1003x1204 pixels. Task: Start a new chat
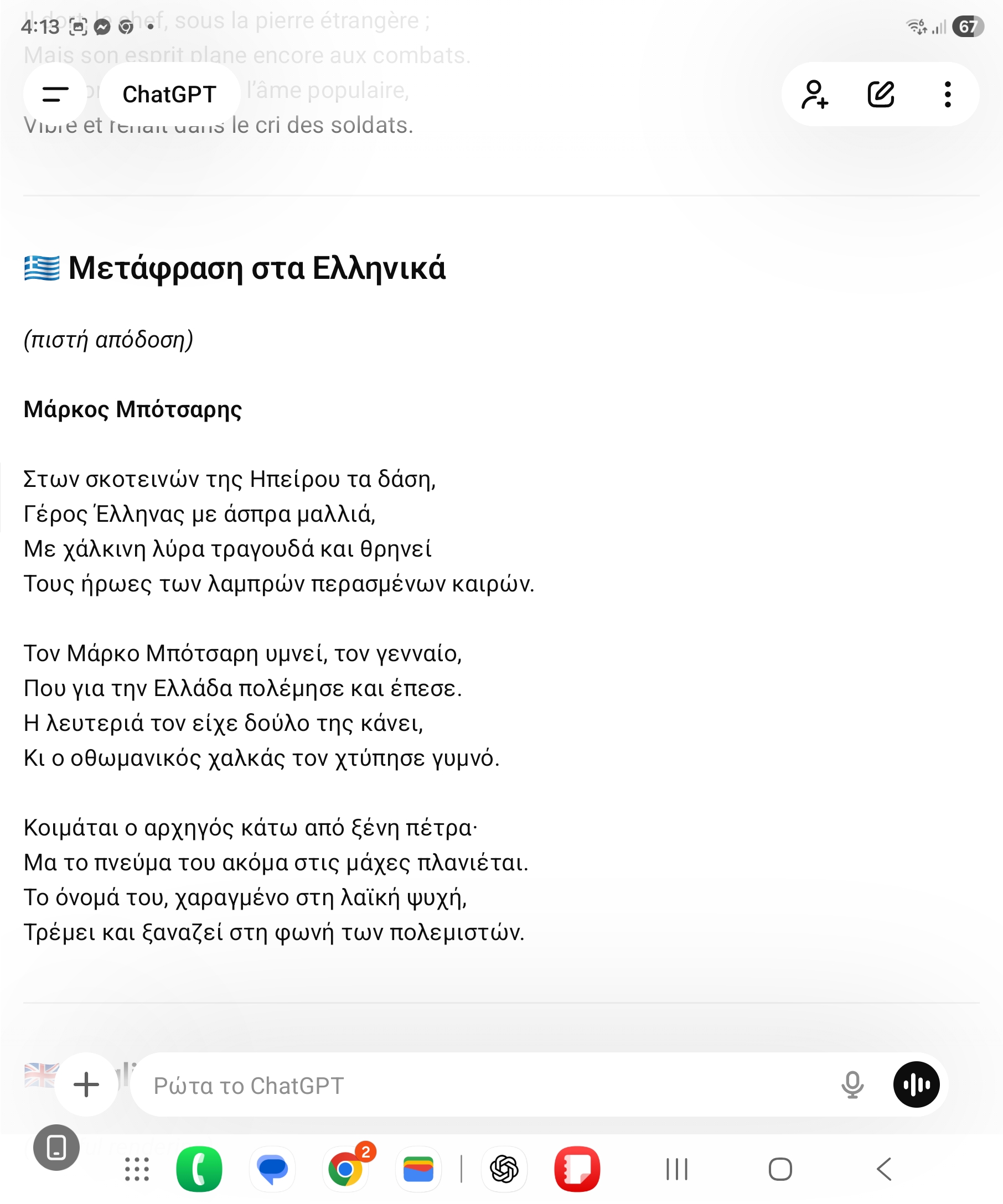point(881,95)
